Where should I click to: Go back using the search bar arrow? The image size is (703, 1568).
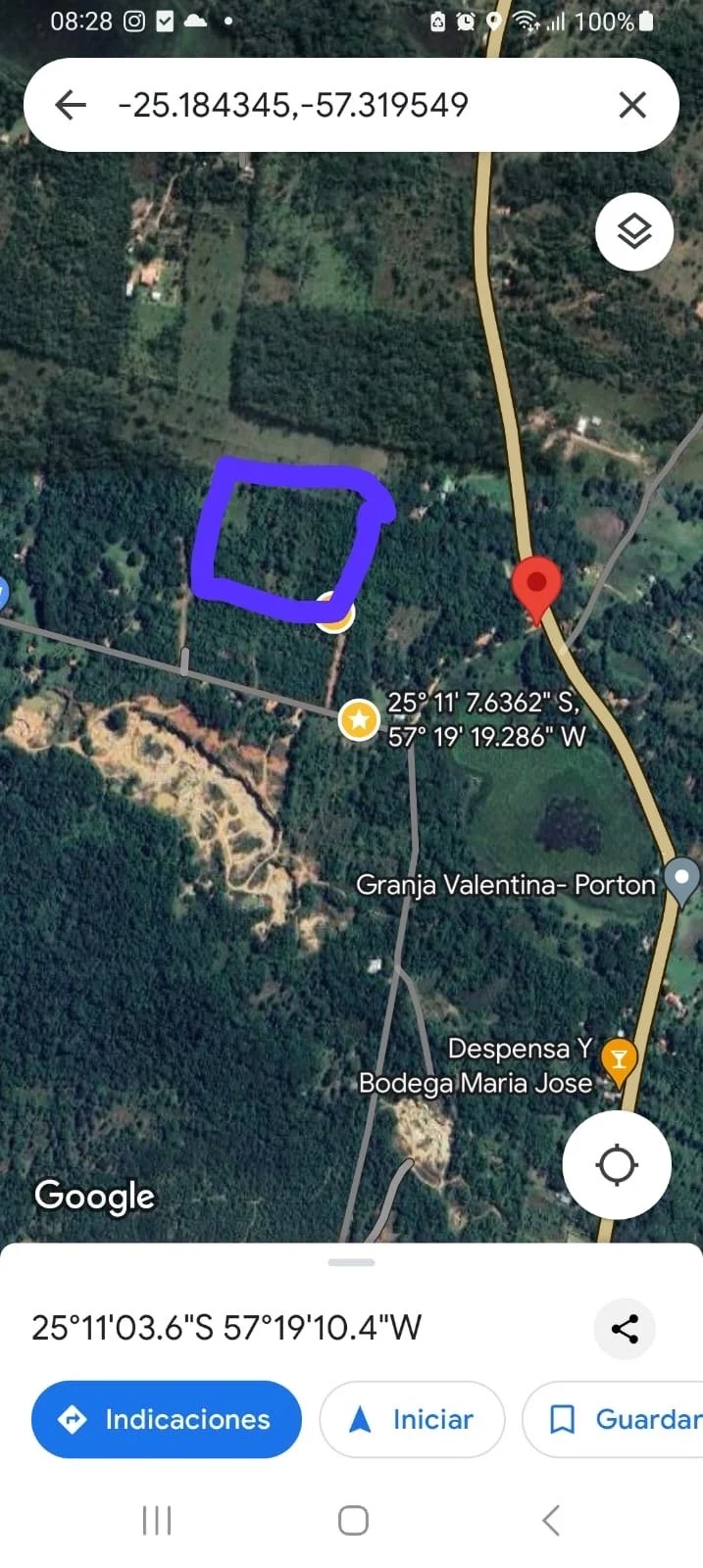coord(71,105)
